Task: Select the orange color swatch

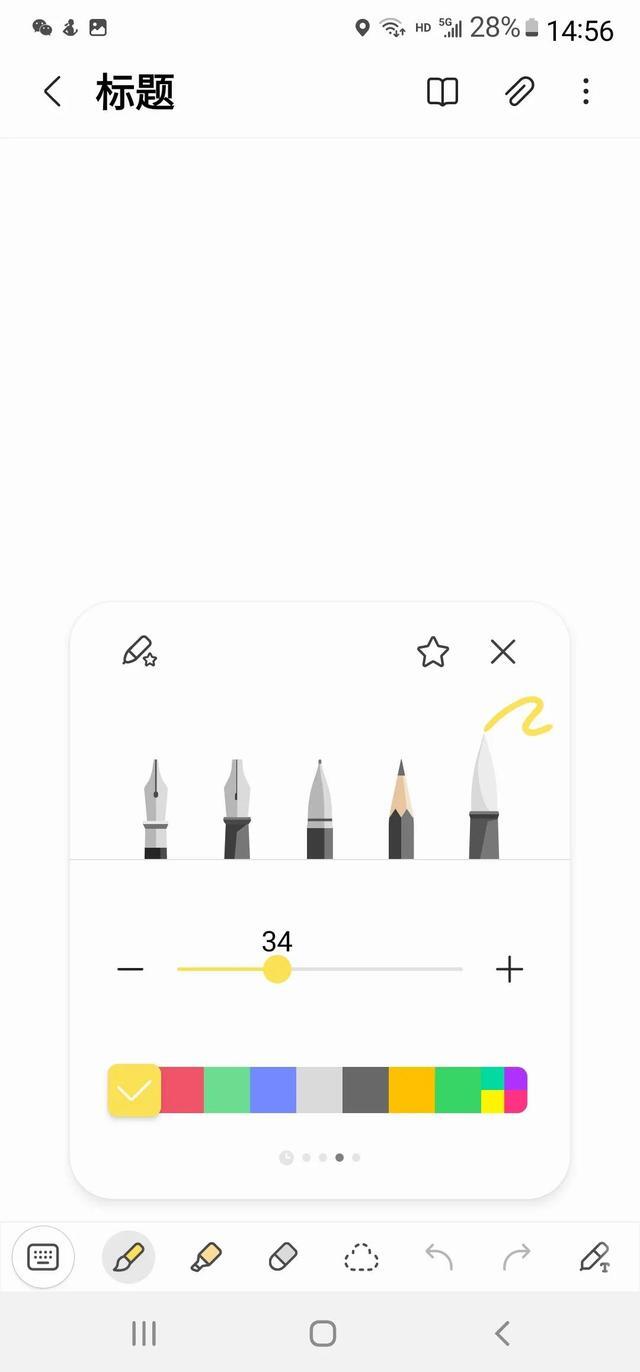Action: 411,1090
